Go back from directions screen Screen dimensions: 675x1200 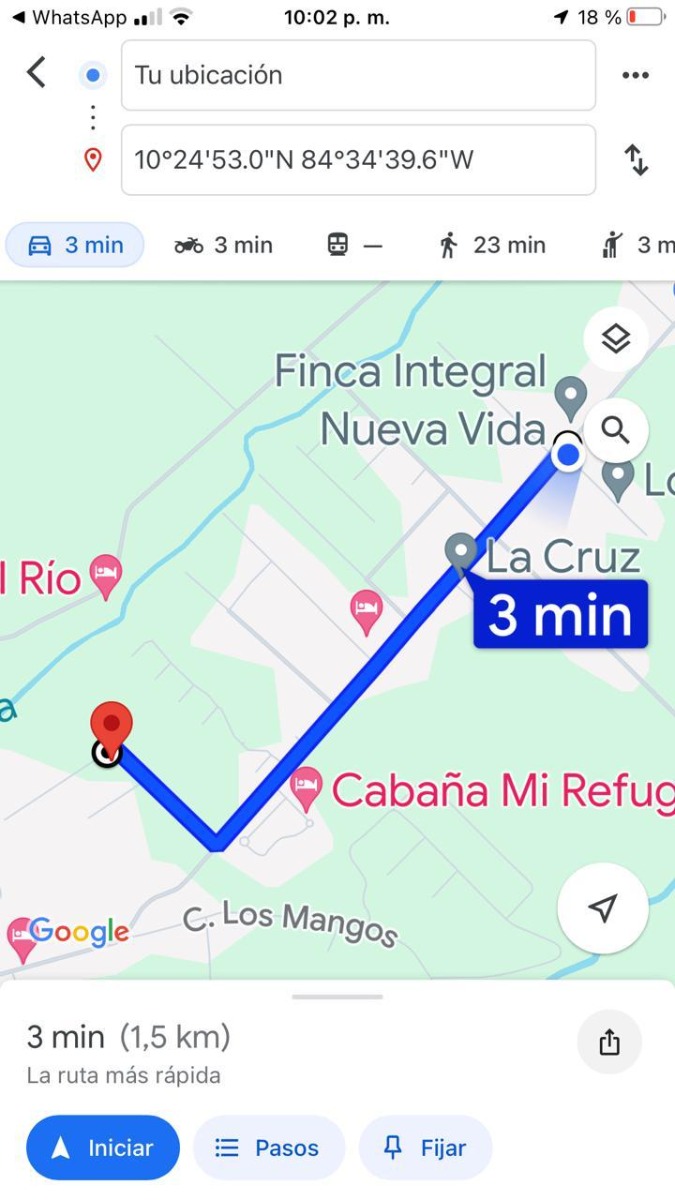37,73
